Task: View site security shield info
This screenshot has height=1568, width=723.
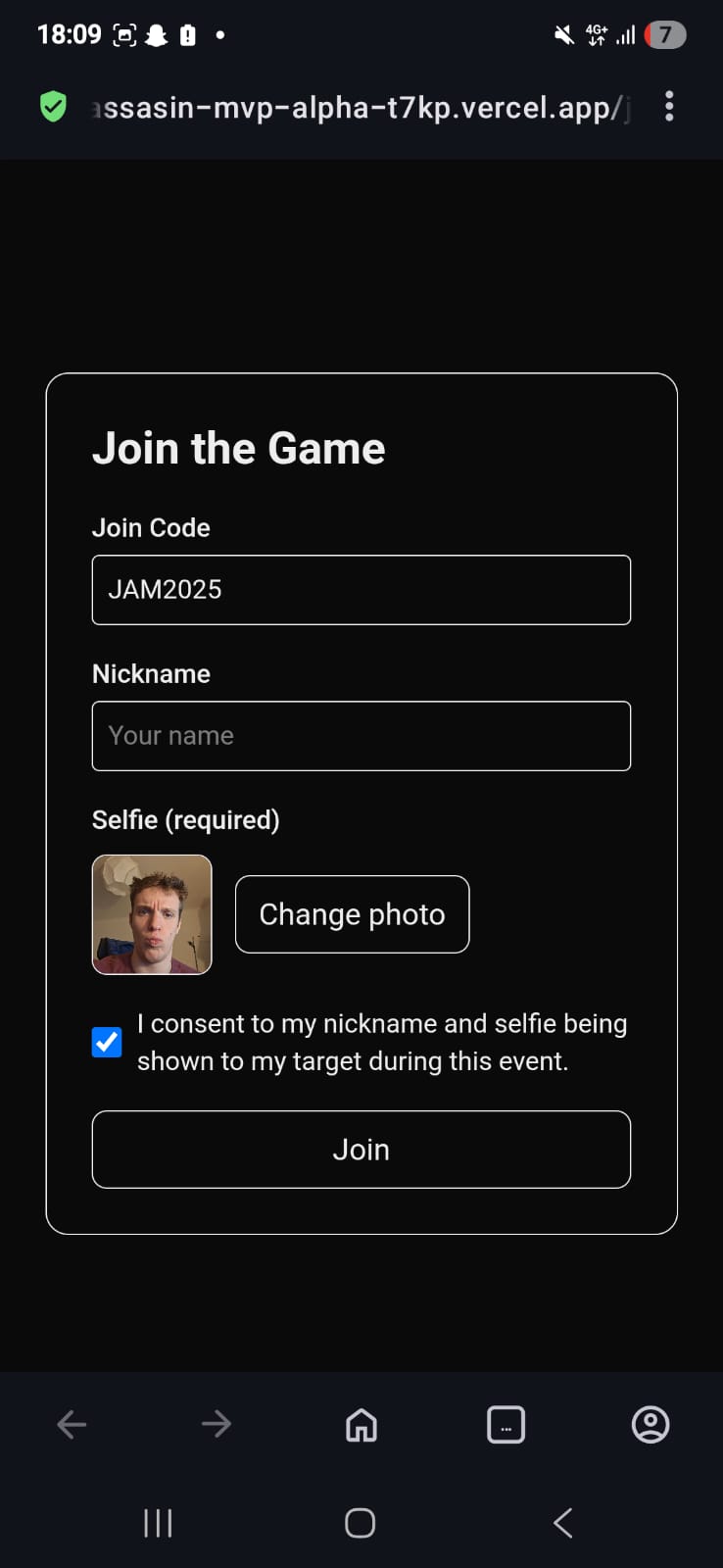Action: tap(53, 106)
